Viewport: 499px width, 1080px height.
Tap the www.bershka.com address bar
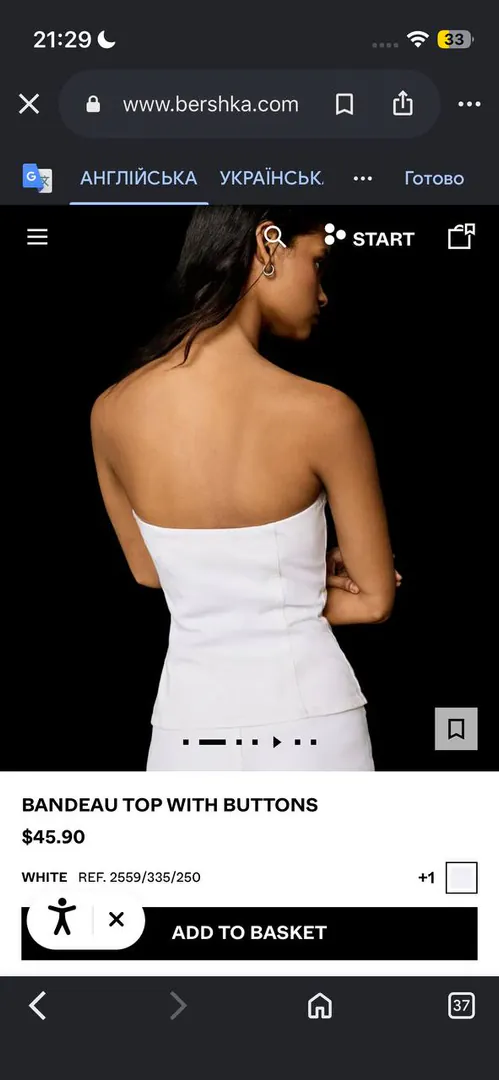pyautogui.click(x=210, y=105)
